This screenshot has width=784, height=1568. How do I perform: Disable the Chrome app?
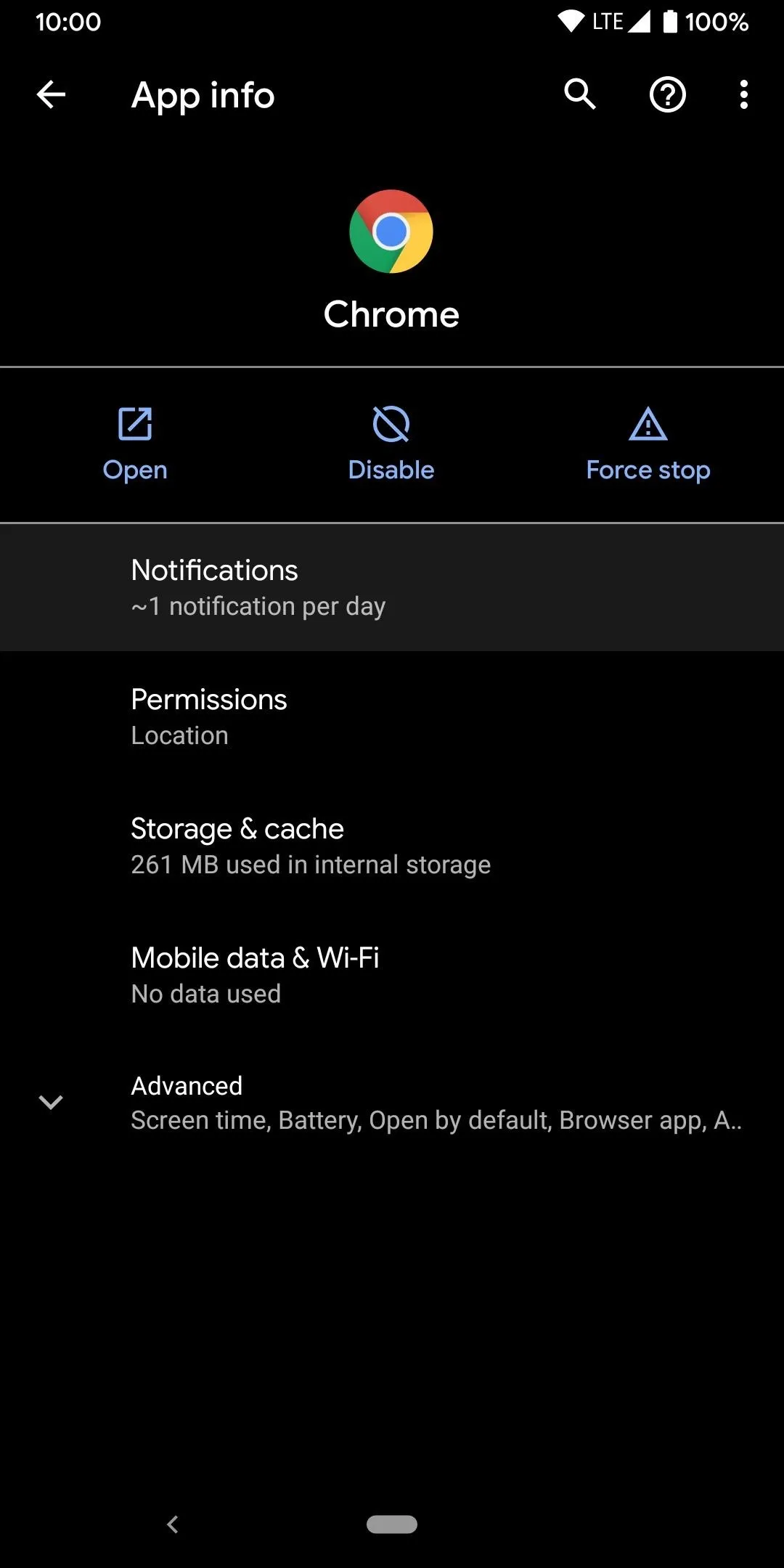coord(391,444)
